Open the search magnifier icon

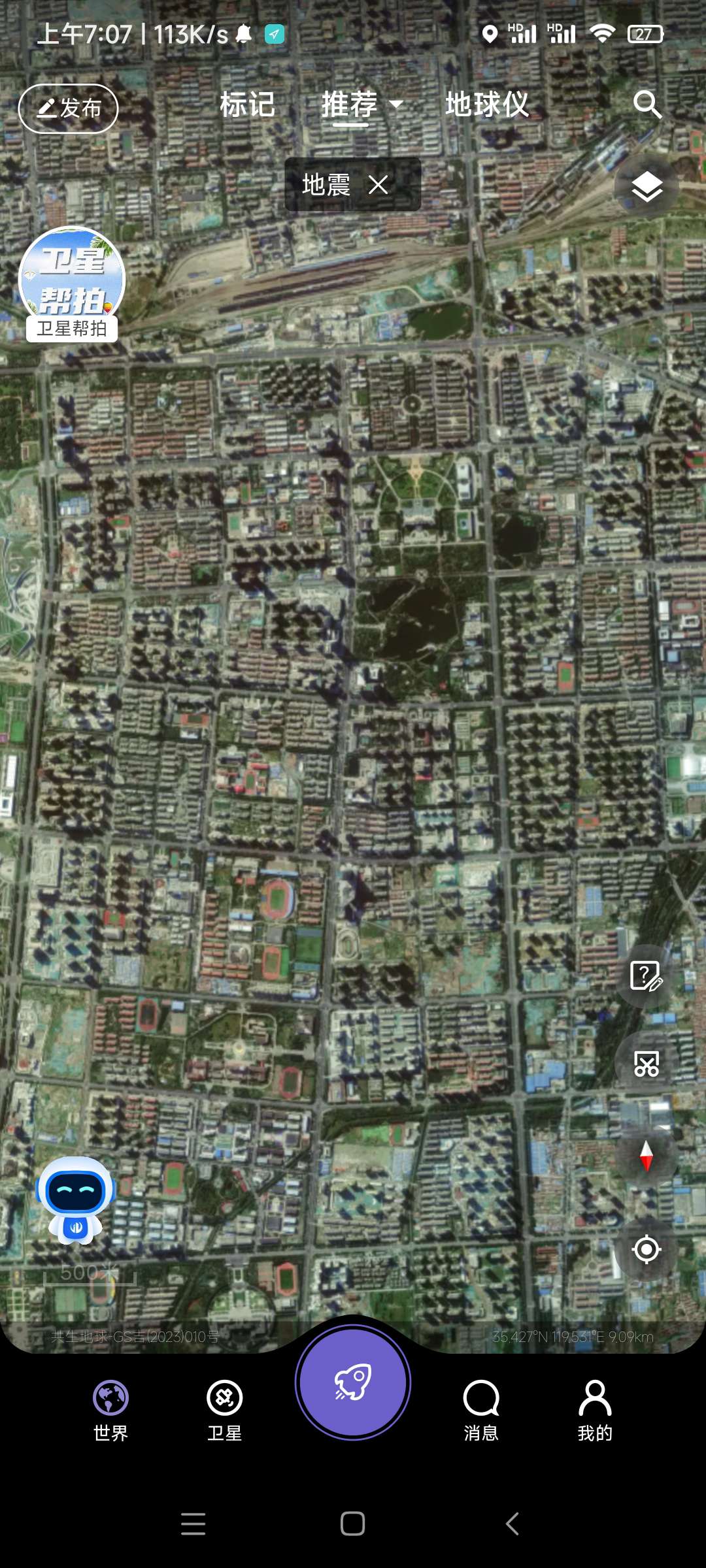click(647, 104)
